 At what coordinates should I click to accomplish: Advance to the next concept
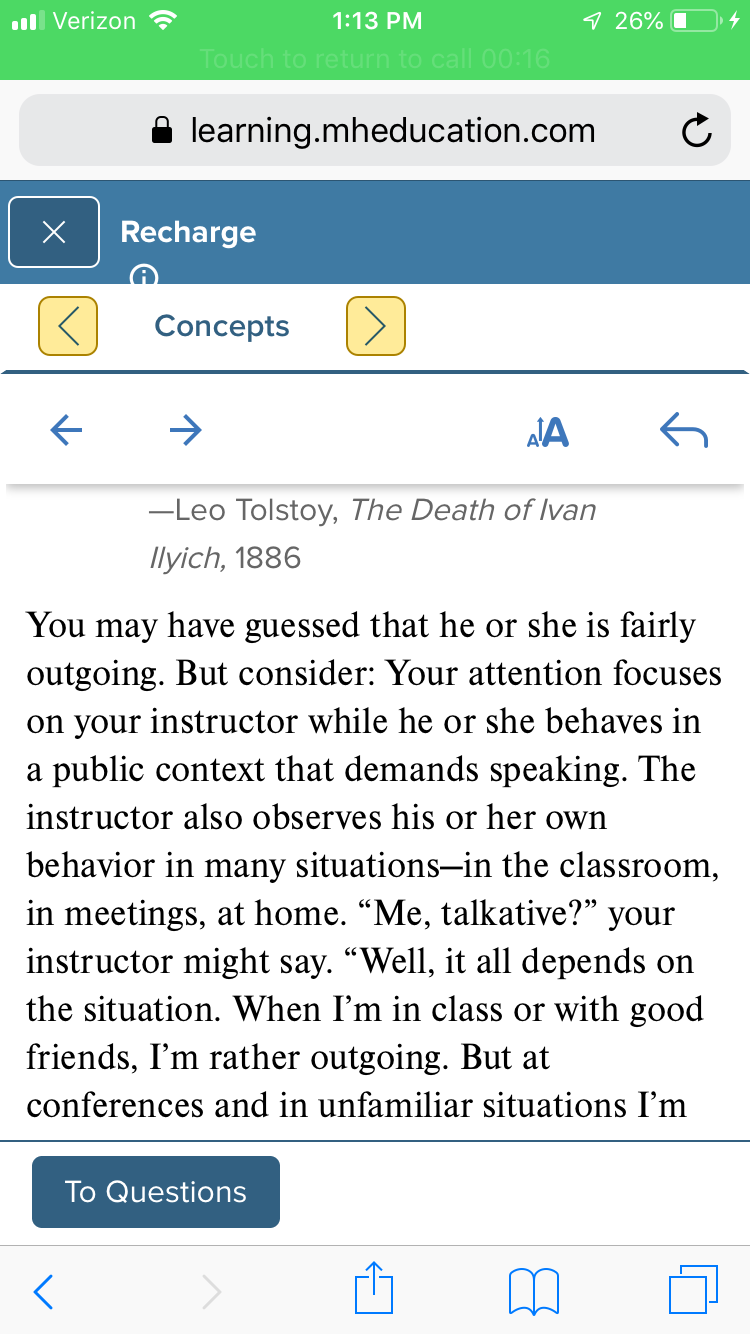376,326
